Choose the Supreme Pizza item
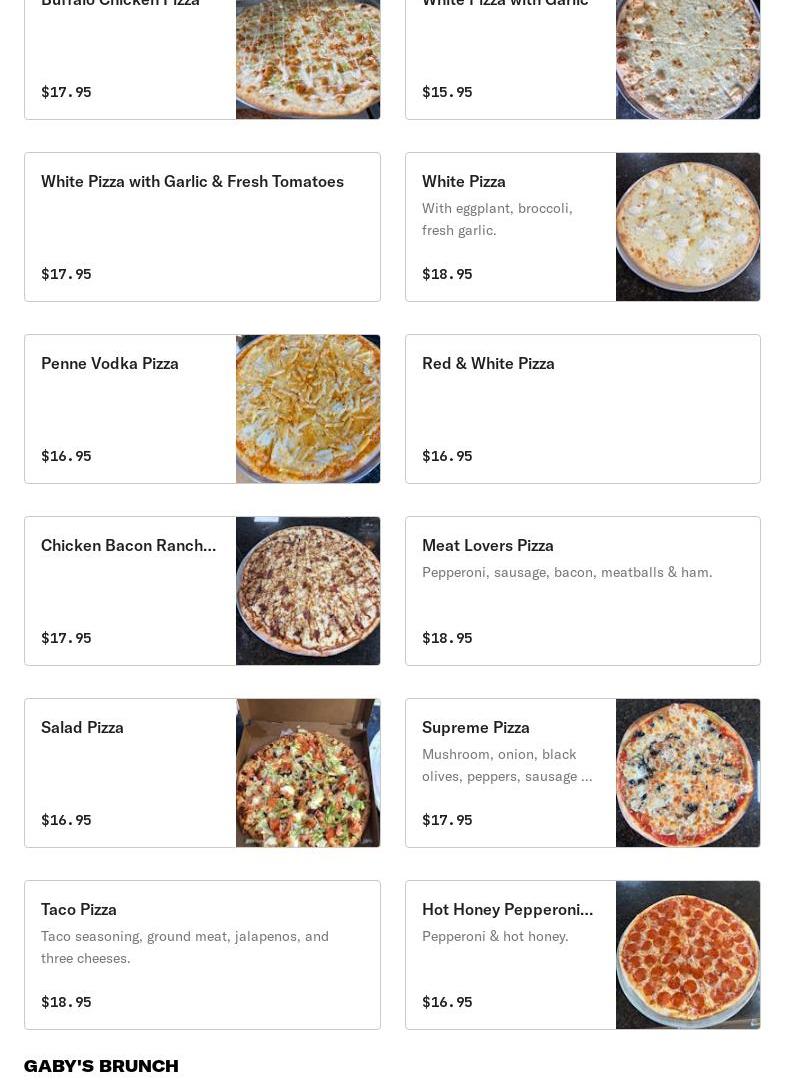The width and height of the screenshot is (785, 1081). (582, 773)
